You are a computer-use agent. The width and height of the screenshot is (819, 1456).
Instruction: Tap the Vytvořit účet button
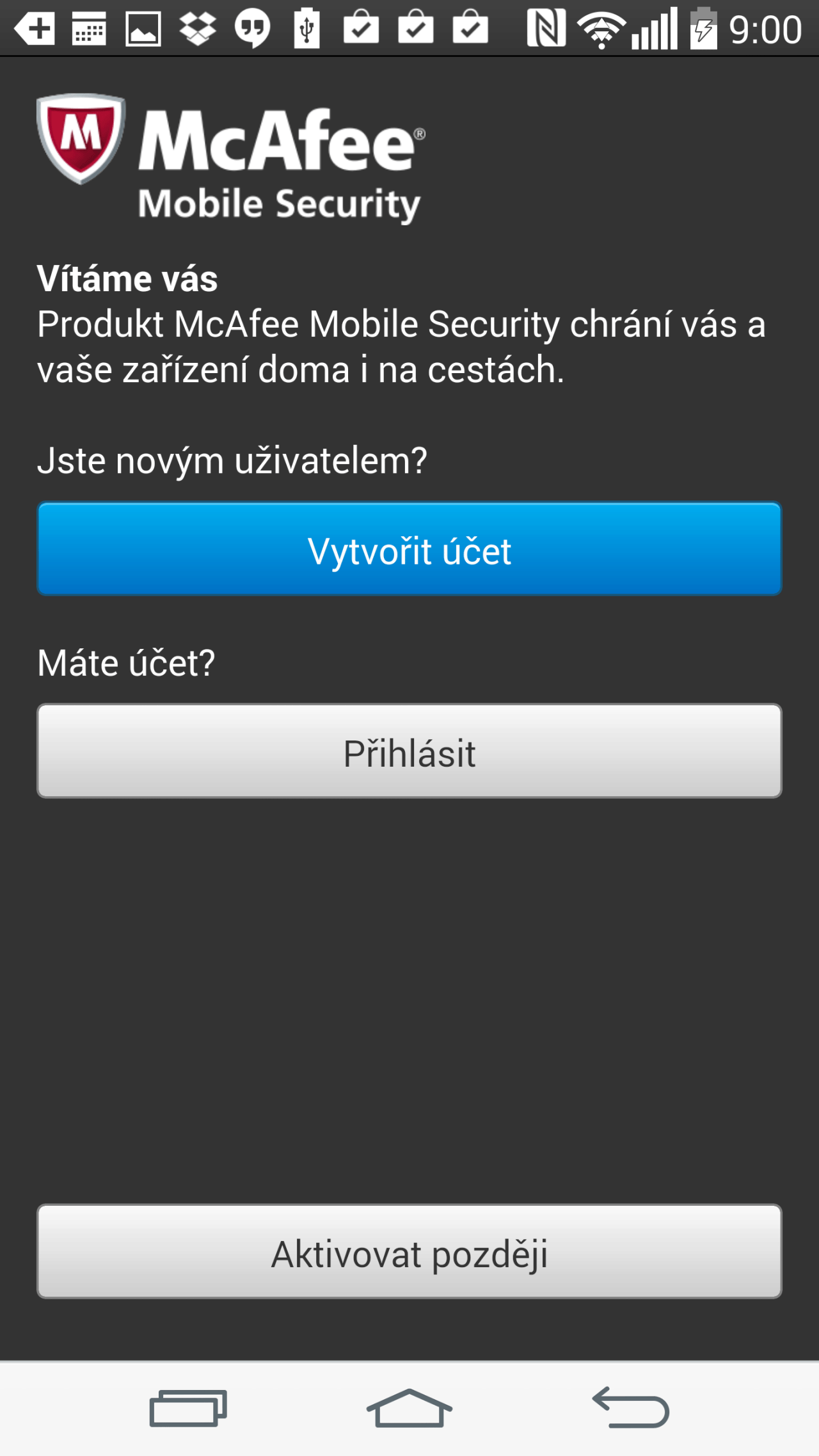(x=409, y=548)
